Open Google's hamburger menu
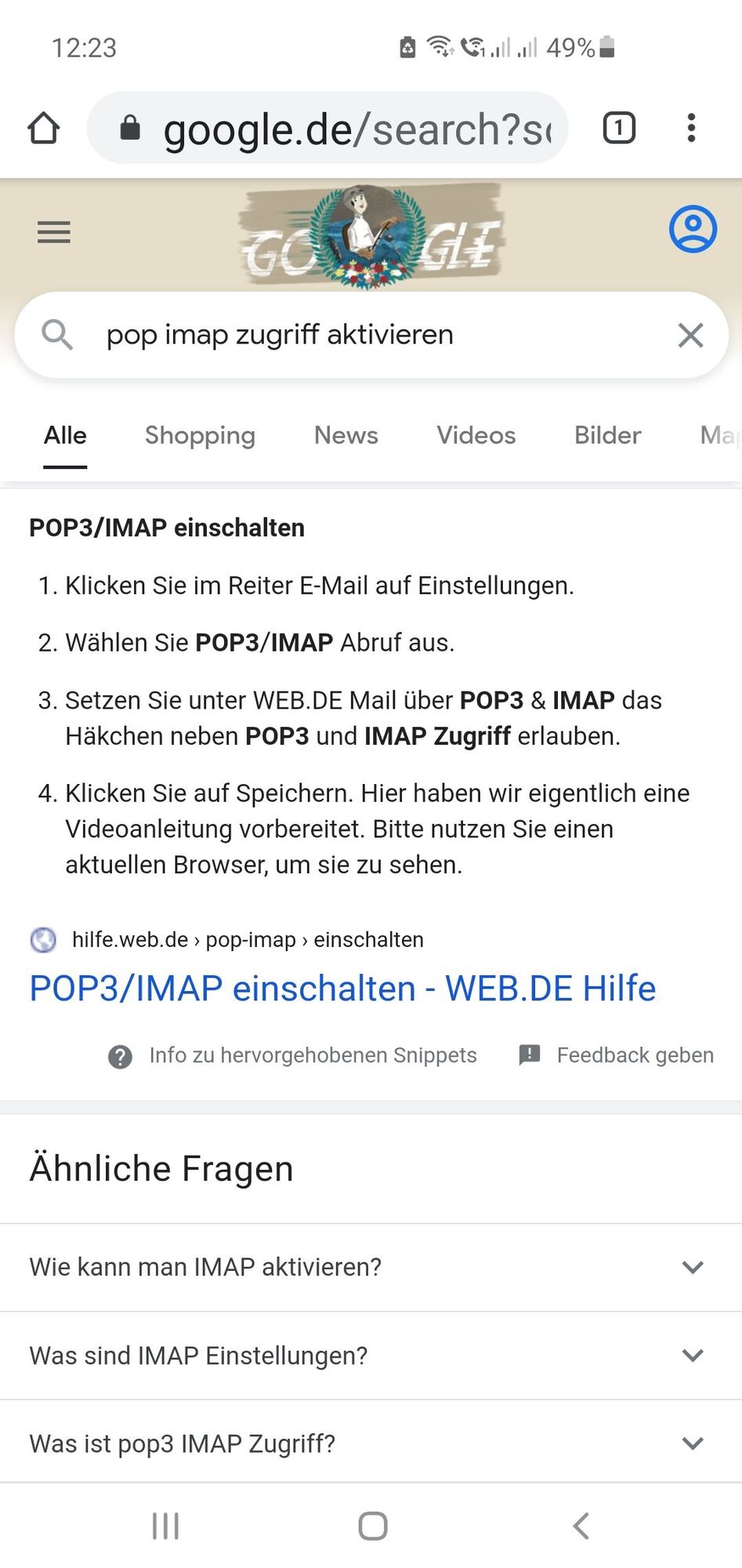 (54, 232)
